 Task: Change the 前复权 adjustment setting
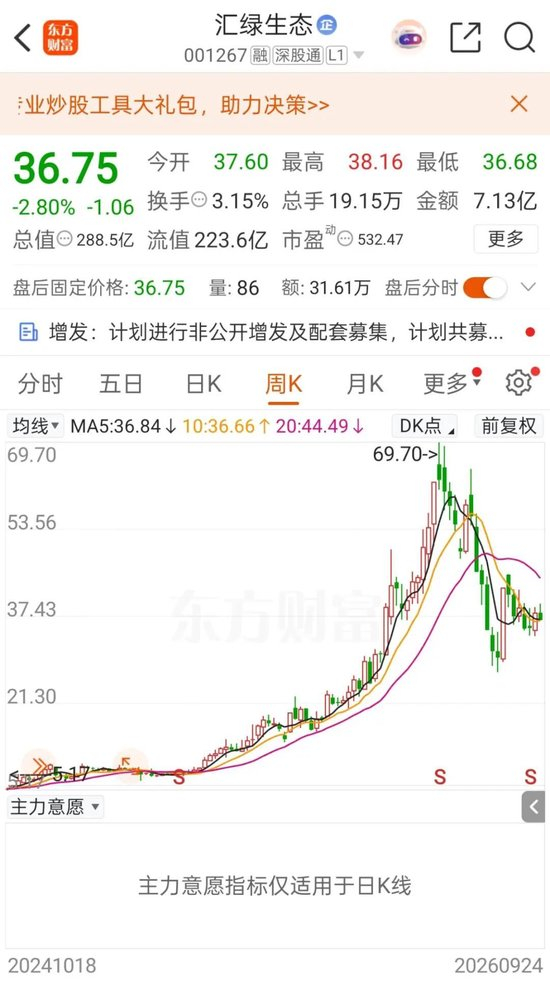click(x=509, y=426)
